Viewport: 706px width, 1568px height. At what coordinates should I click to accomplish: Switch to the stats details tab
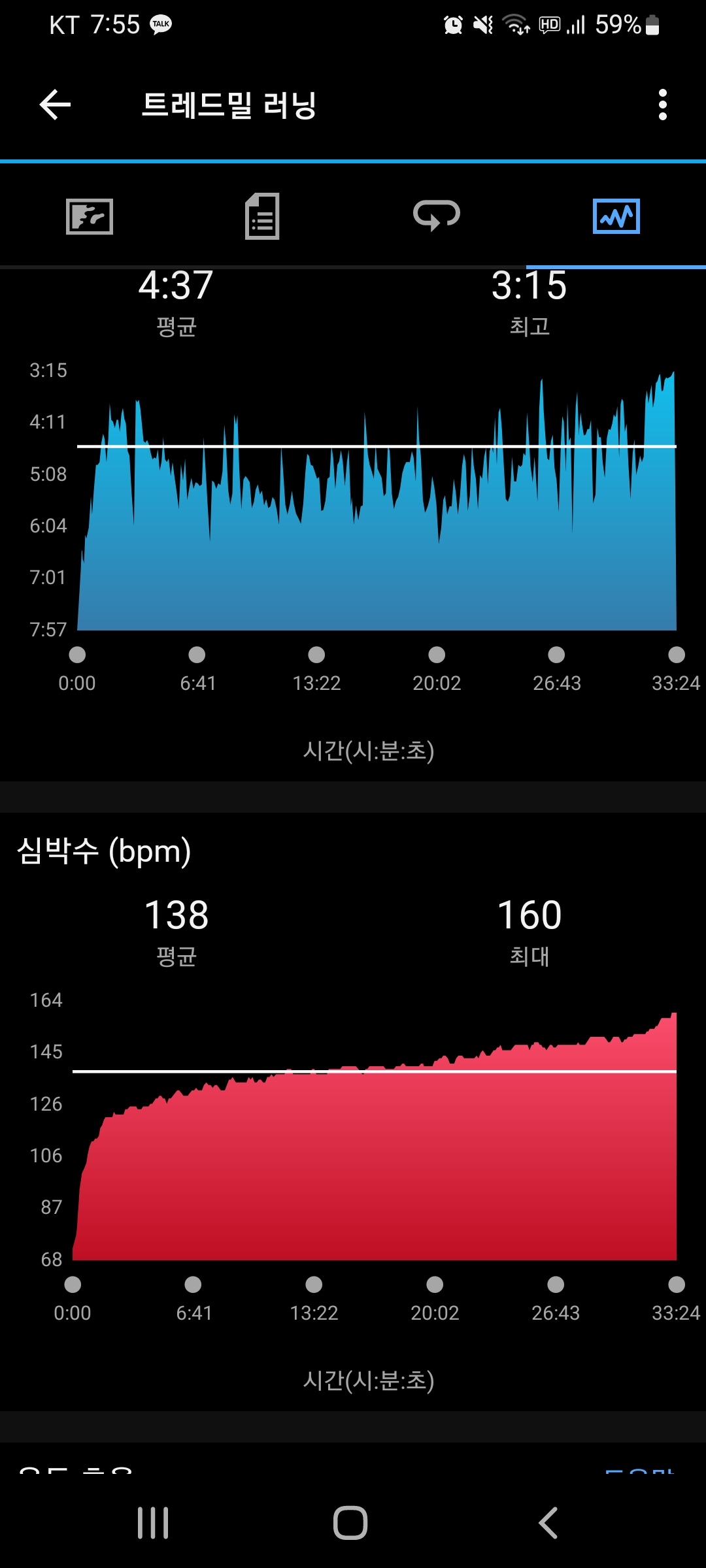262,216
